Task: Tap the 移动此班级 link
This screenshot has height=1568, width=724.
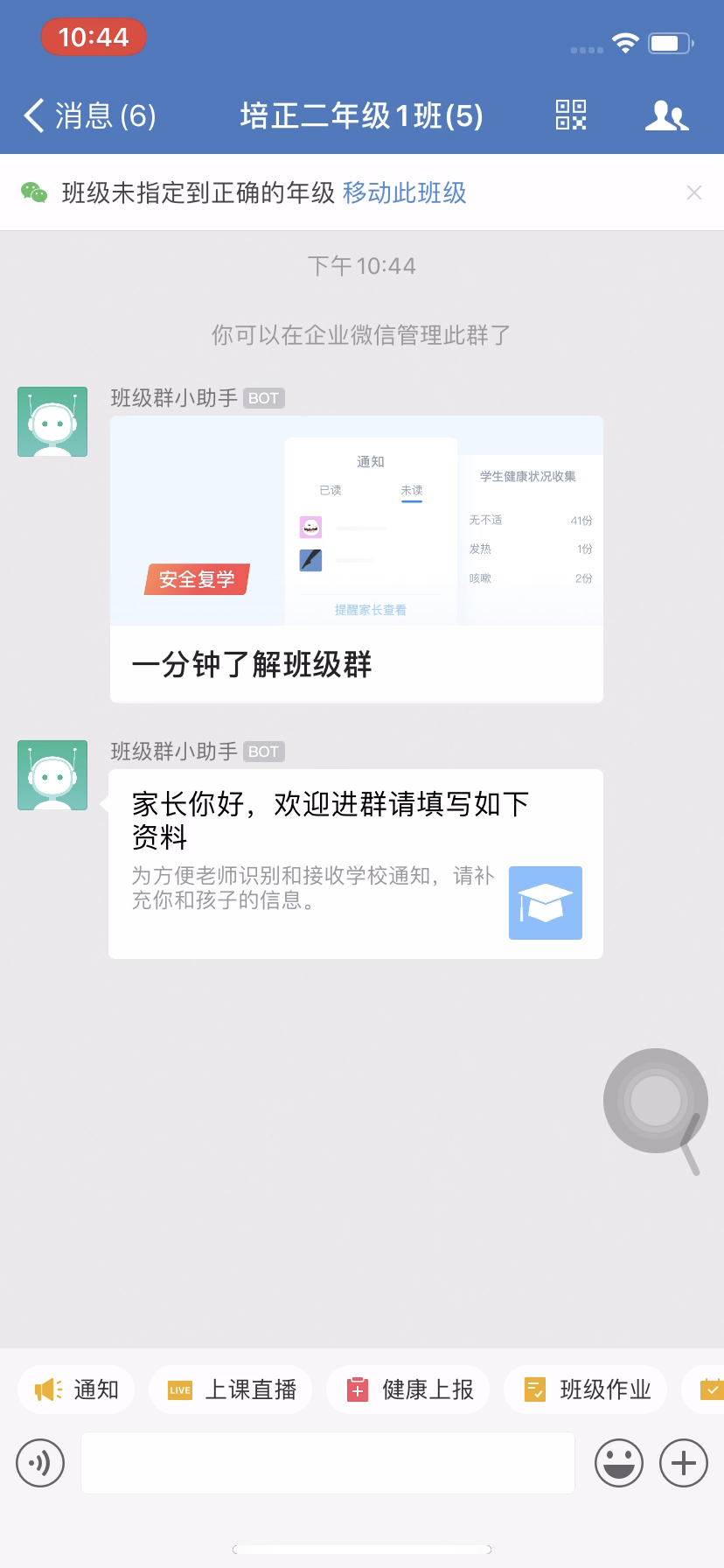Action: tap(404, 192)
